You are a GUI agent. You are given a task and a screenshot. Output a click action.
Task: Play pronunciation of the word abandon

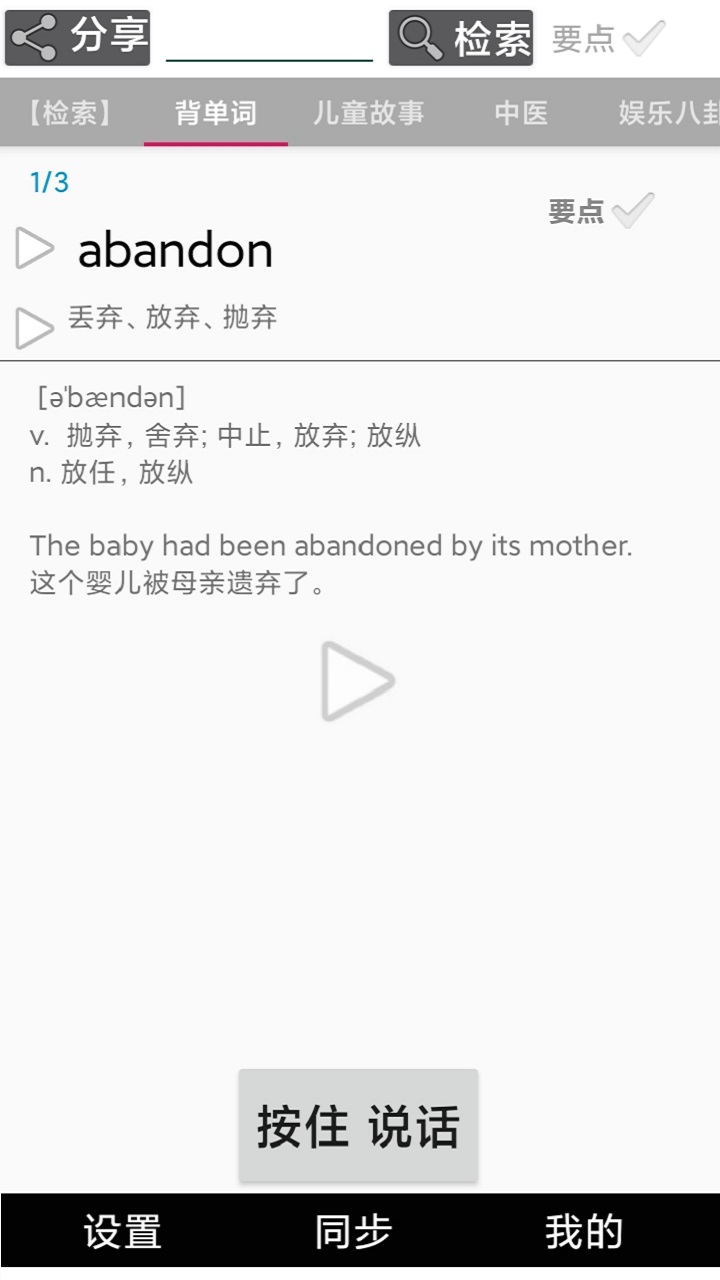pos(35,249)
